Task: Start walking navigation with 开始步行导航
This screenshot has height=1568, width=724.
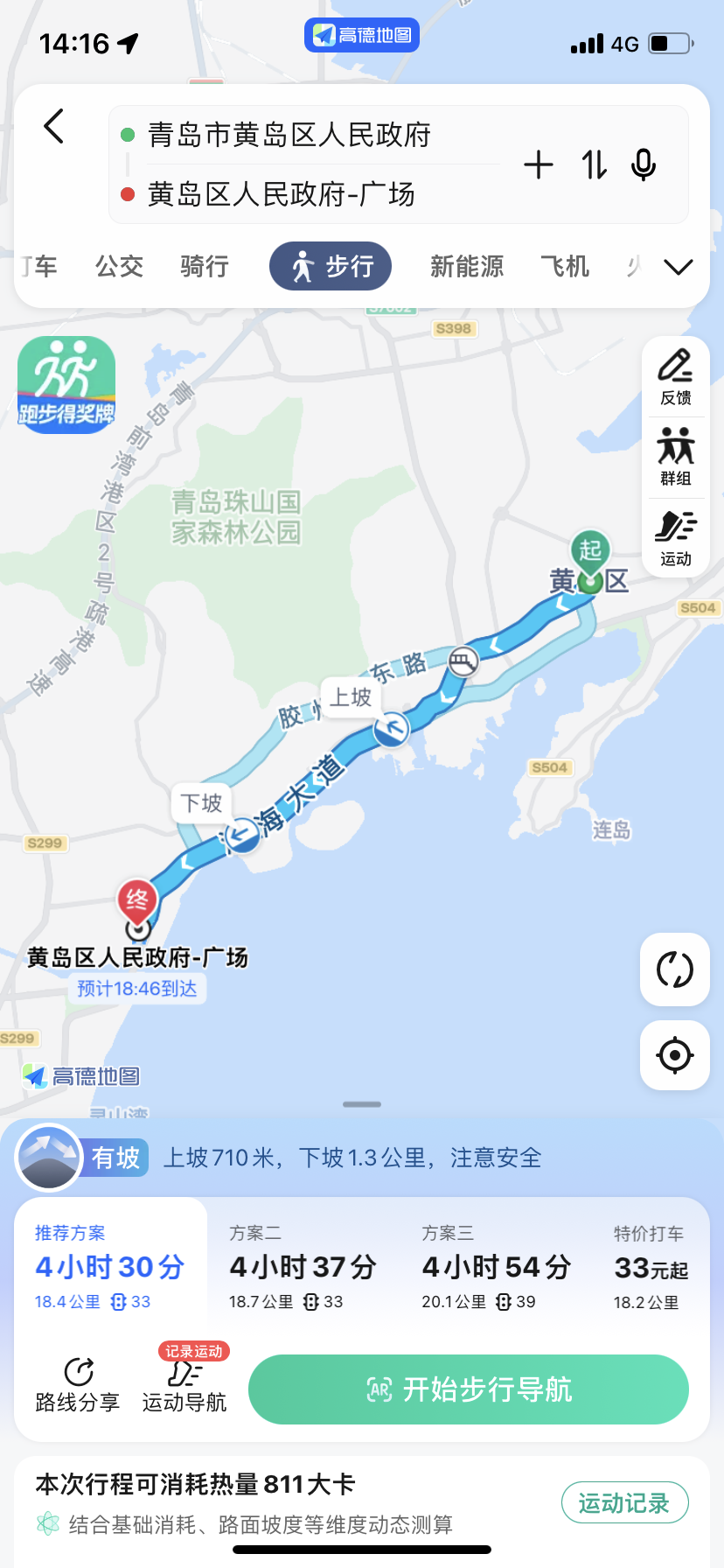Action: tap(469, 1389)
